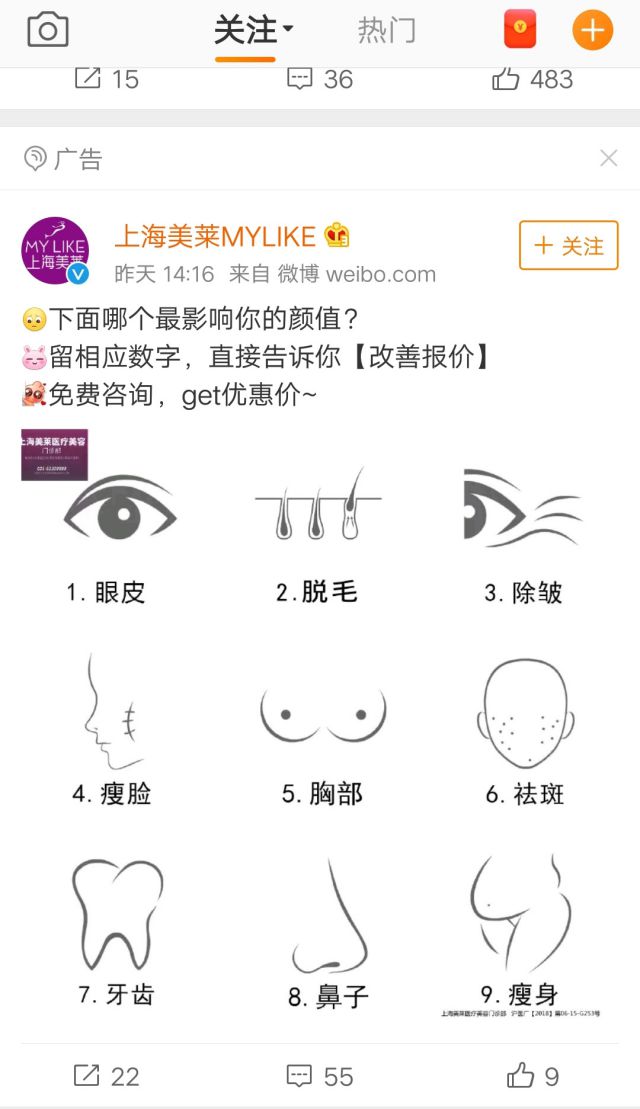The image size is (640, 1109).
Task: Switch to the 热门 tab
Action: pyautogui.click(x=386, y=31)
